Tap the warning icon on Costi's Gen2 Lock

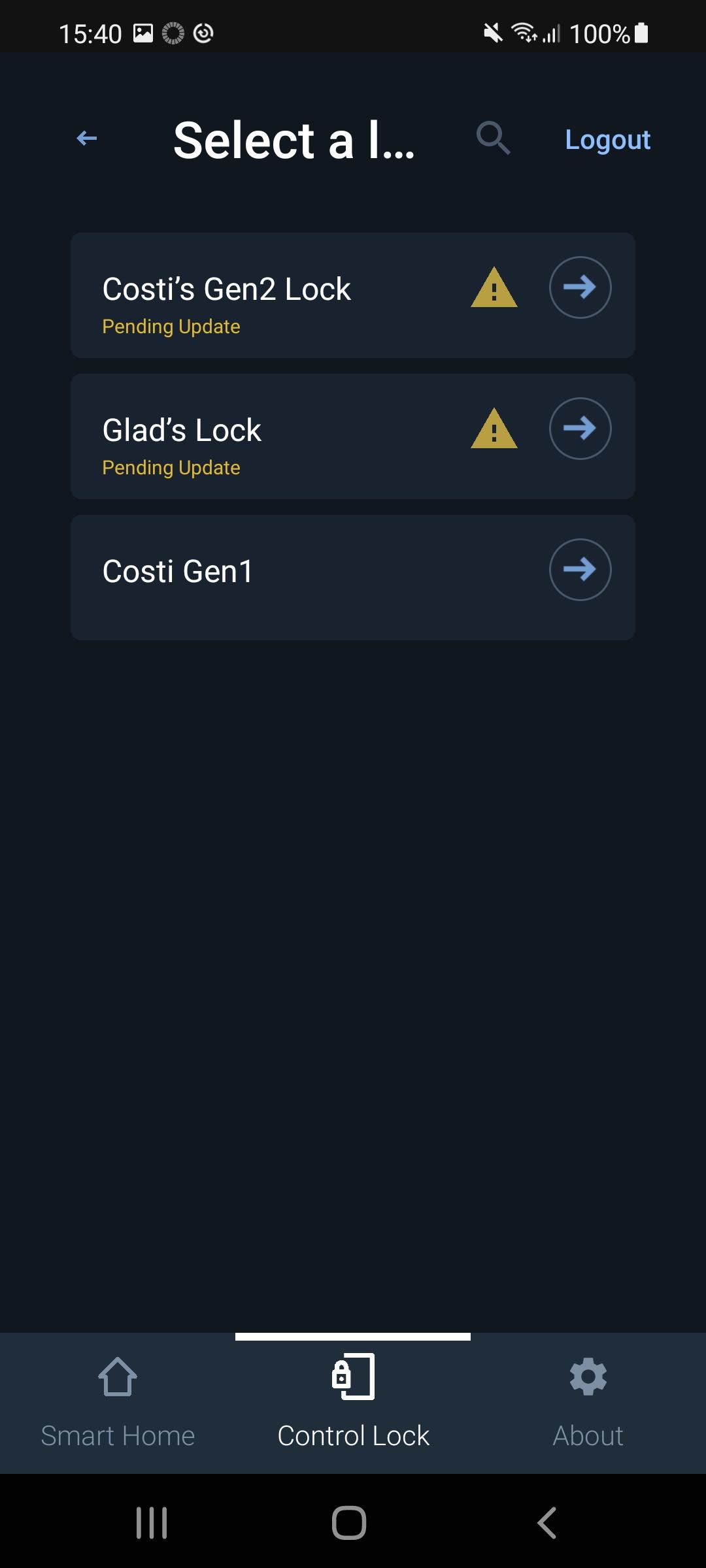494,287
